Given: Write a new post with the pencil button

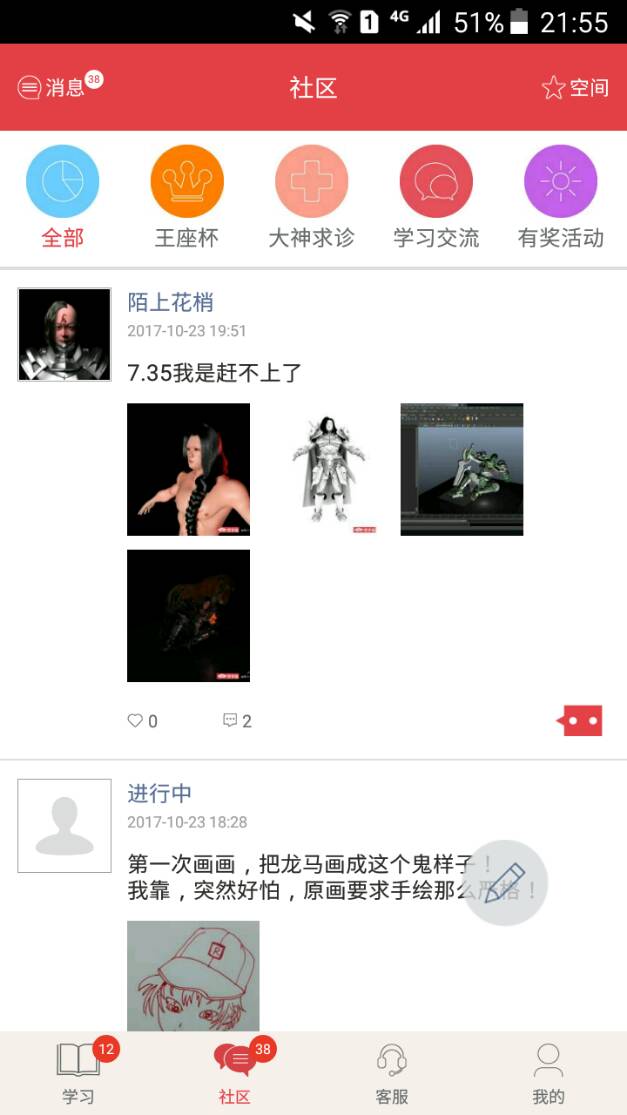Looking at the screenshot, I should point(505,883).
